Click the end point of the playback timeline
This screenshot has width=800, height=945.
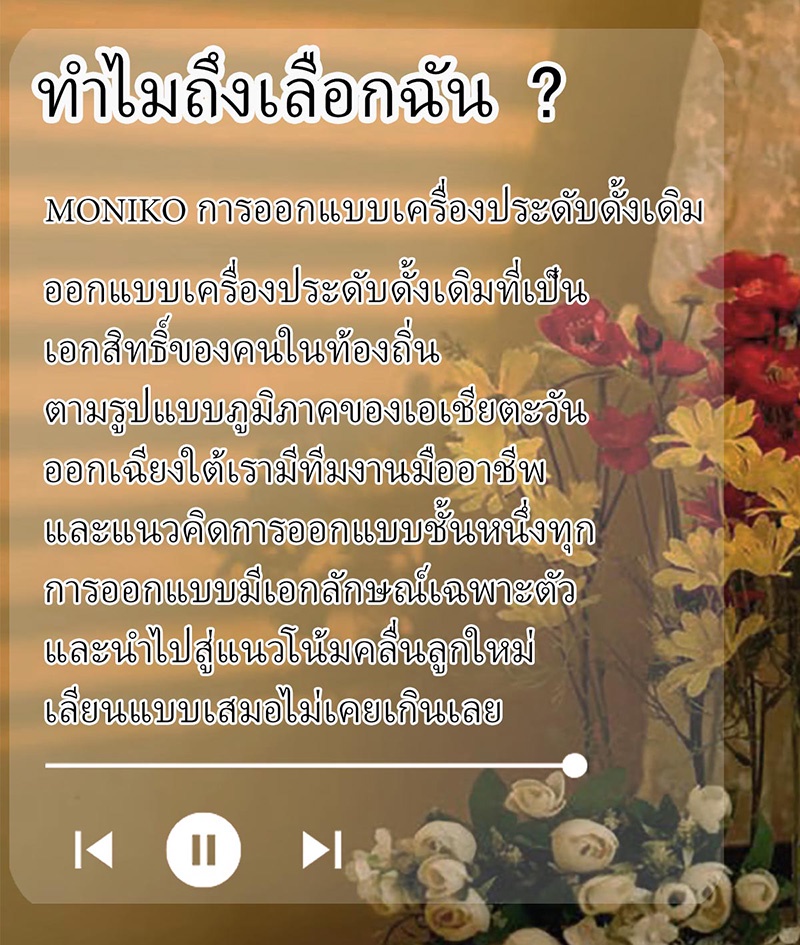(x=575, y=765)
